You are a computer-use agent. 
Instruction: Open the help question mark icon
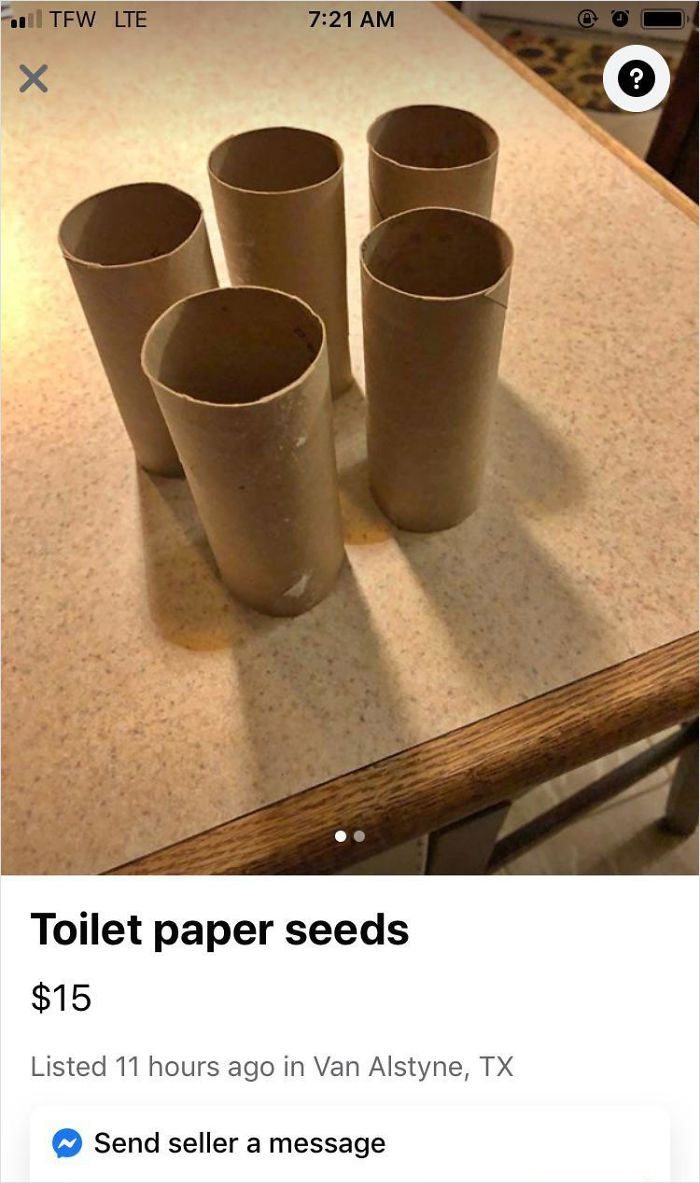coord(636,78)
